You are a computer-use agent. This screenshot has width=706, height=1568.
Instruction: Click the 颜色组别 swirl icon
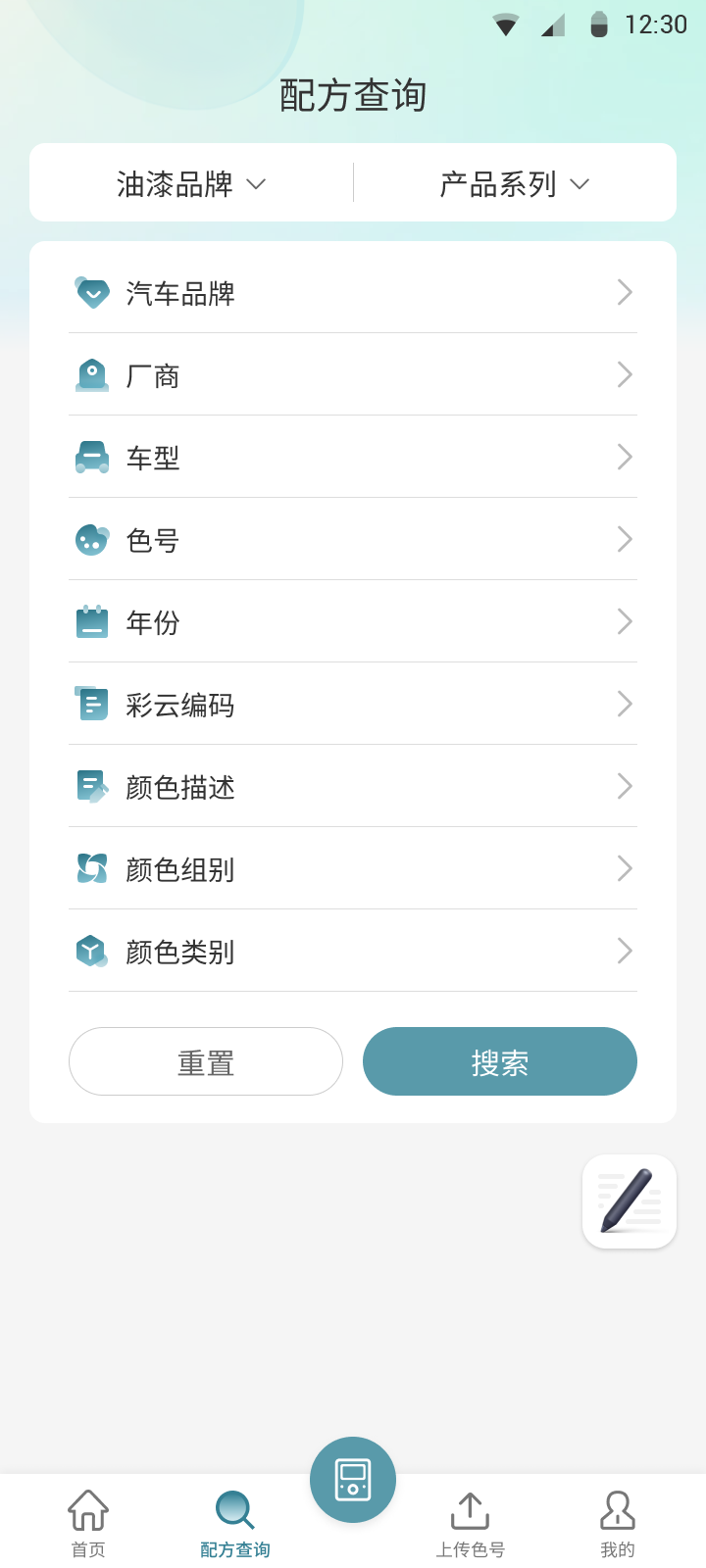90,868
